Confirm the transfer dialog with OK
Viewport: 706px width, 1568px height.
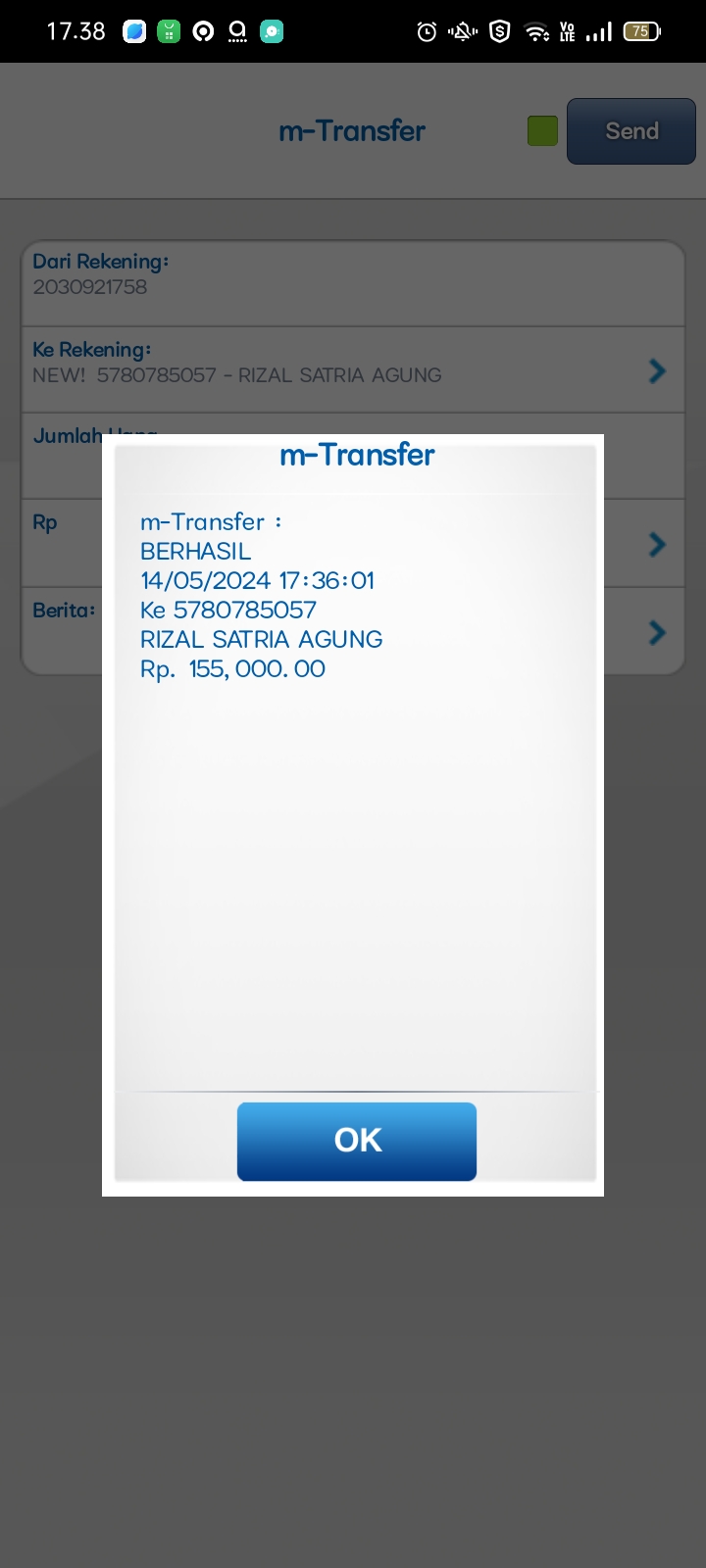point(357,1141)
